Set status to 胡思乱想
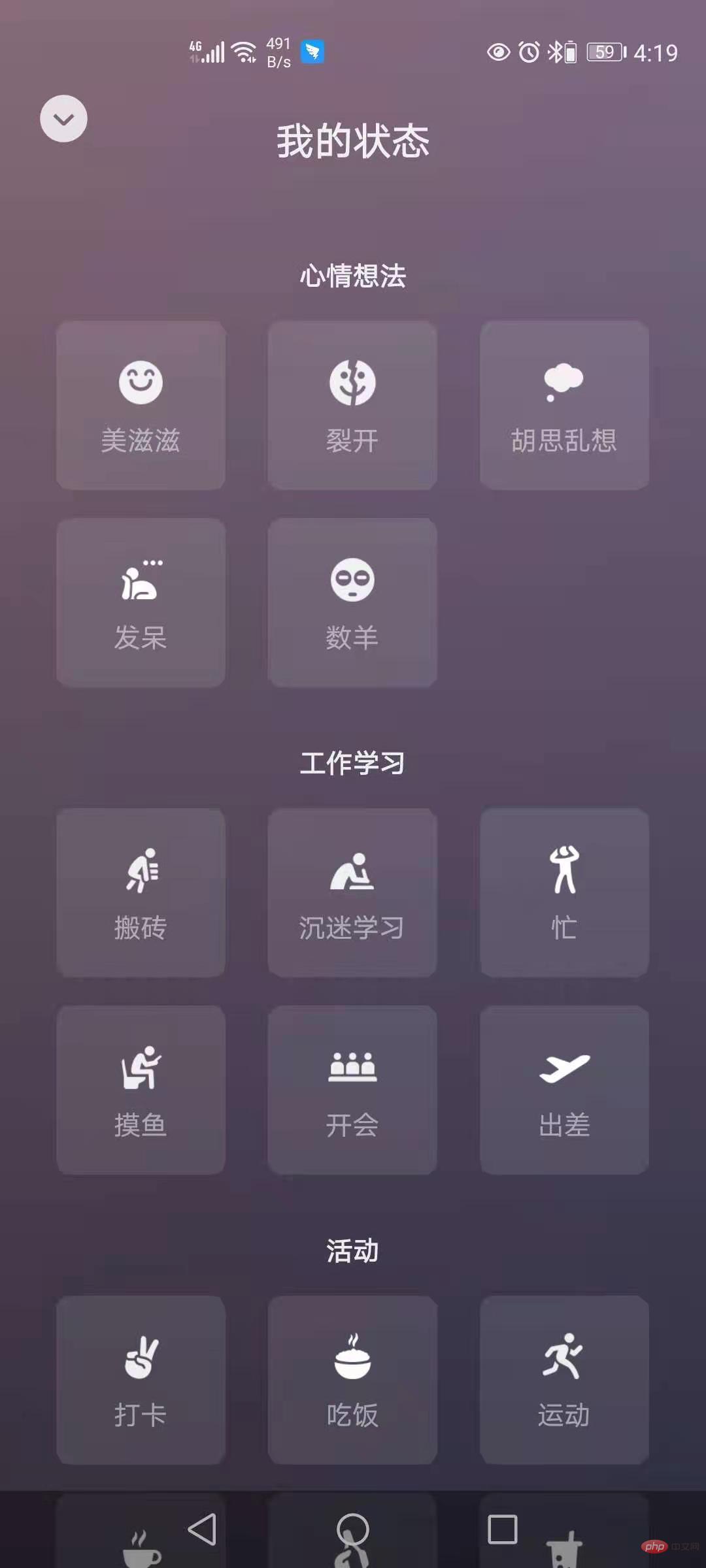This screenshot has width=706, height=1568. coord(564,405)
